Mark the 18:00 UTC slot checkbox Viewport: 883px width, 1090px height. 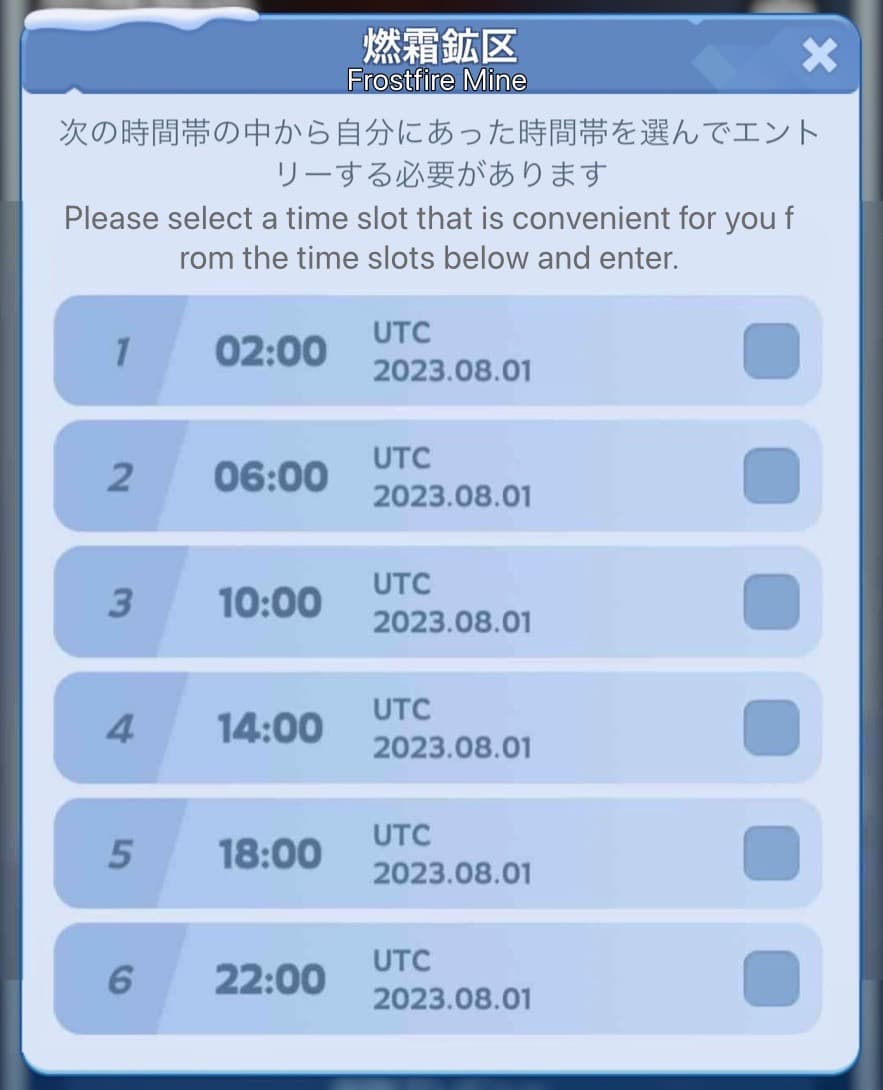click(x=771, y=853)
